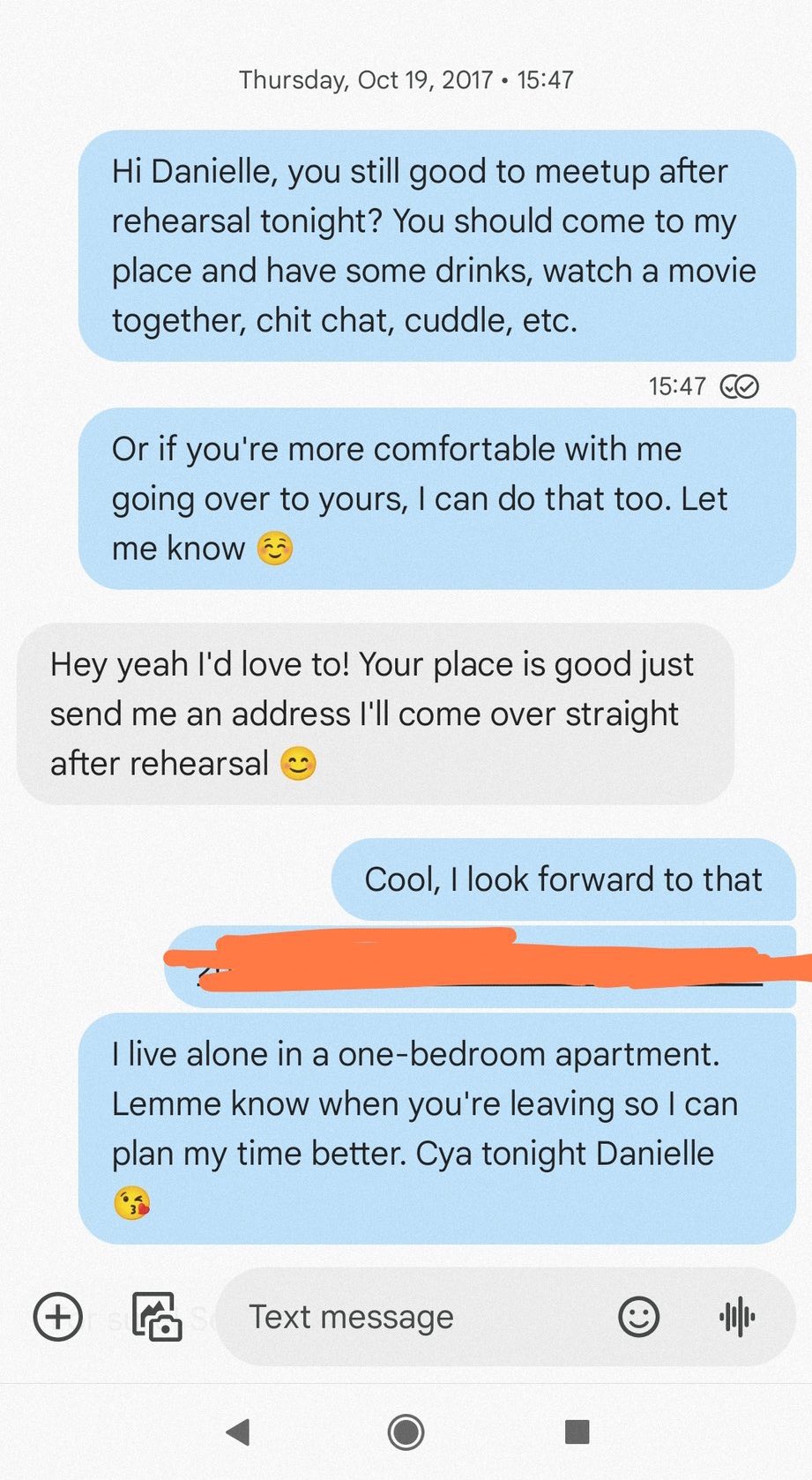Open the plus attachment menu

click(x=58, y=1317)
